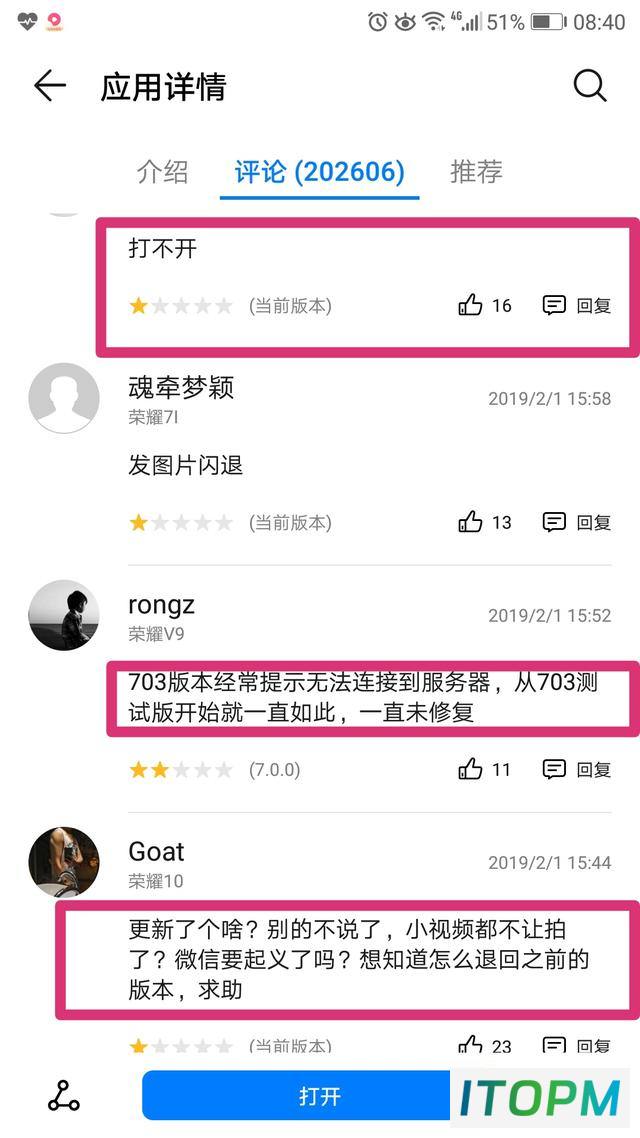Switch to the 介绍 tab
Viewport: 640px width, 1138px height.
pos(163,172)
